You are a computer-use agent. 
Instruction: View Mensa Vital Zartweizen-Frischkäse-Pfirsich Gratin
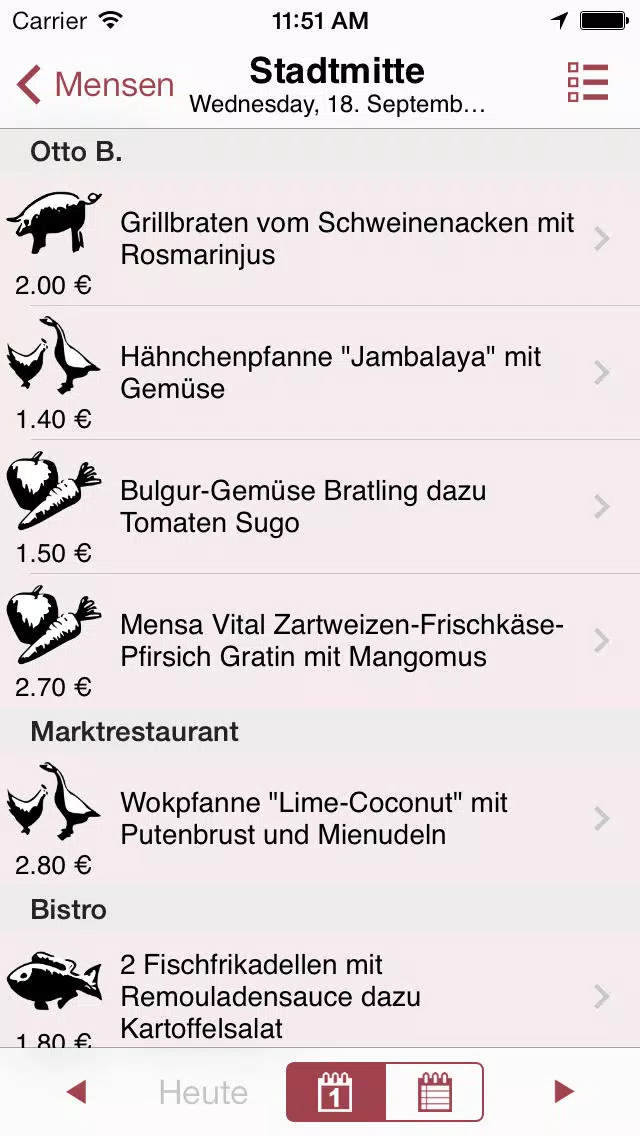pyautogui.click(x=320, y=640)
